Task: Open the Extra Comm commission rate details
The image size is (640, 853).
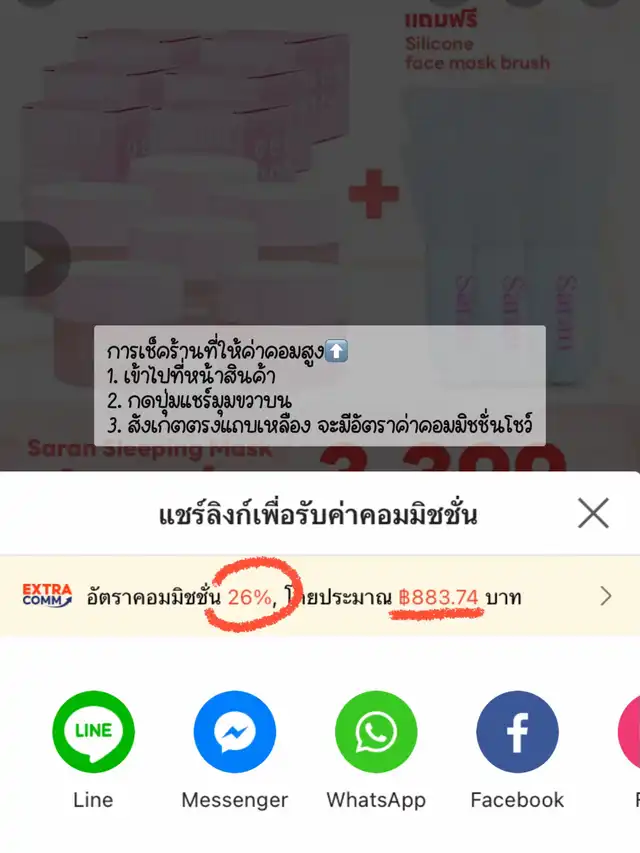Action: point(320,597)
